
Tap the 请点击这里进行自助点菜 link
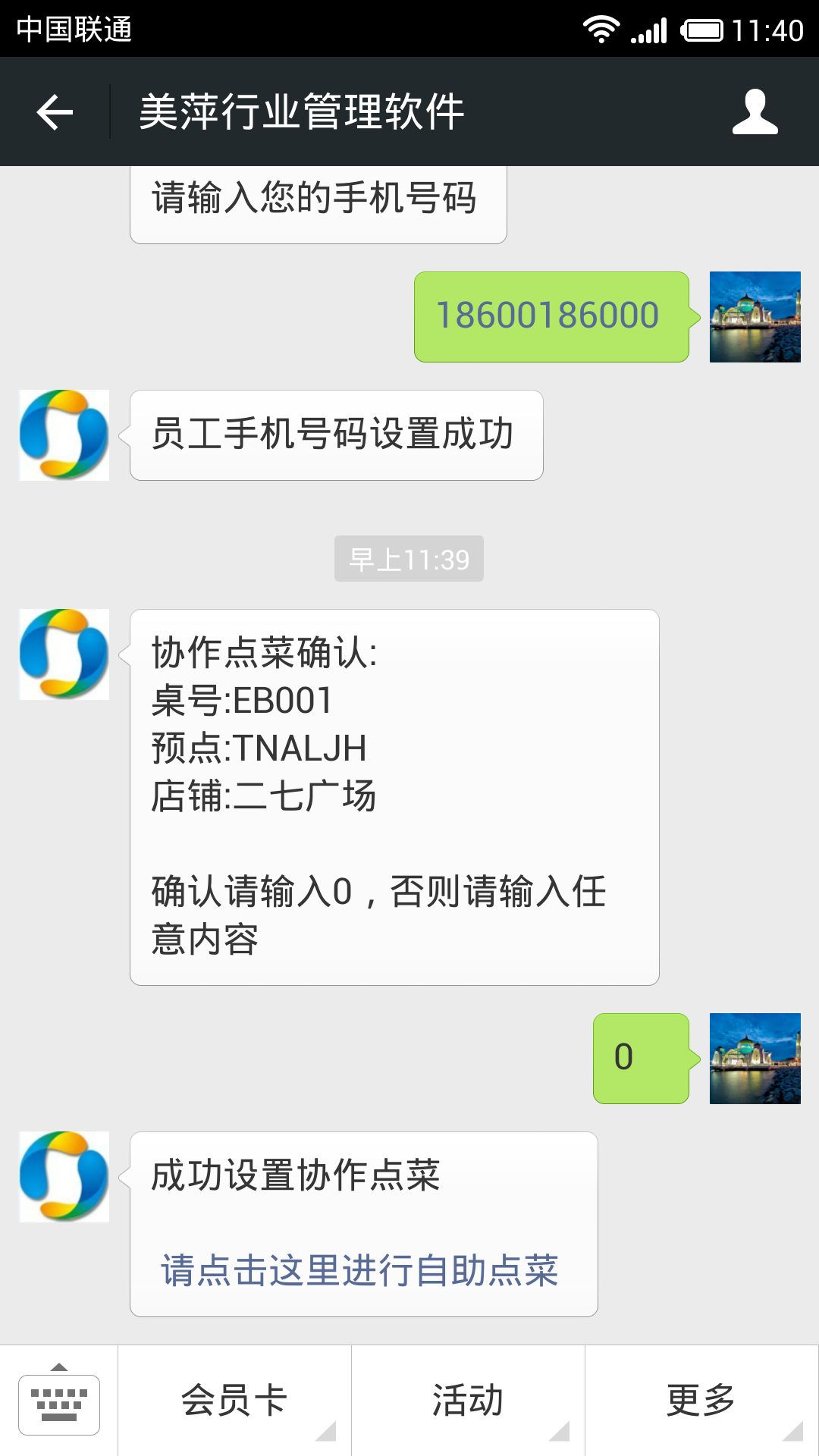pyautogui.click(x=359, y=1271)
